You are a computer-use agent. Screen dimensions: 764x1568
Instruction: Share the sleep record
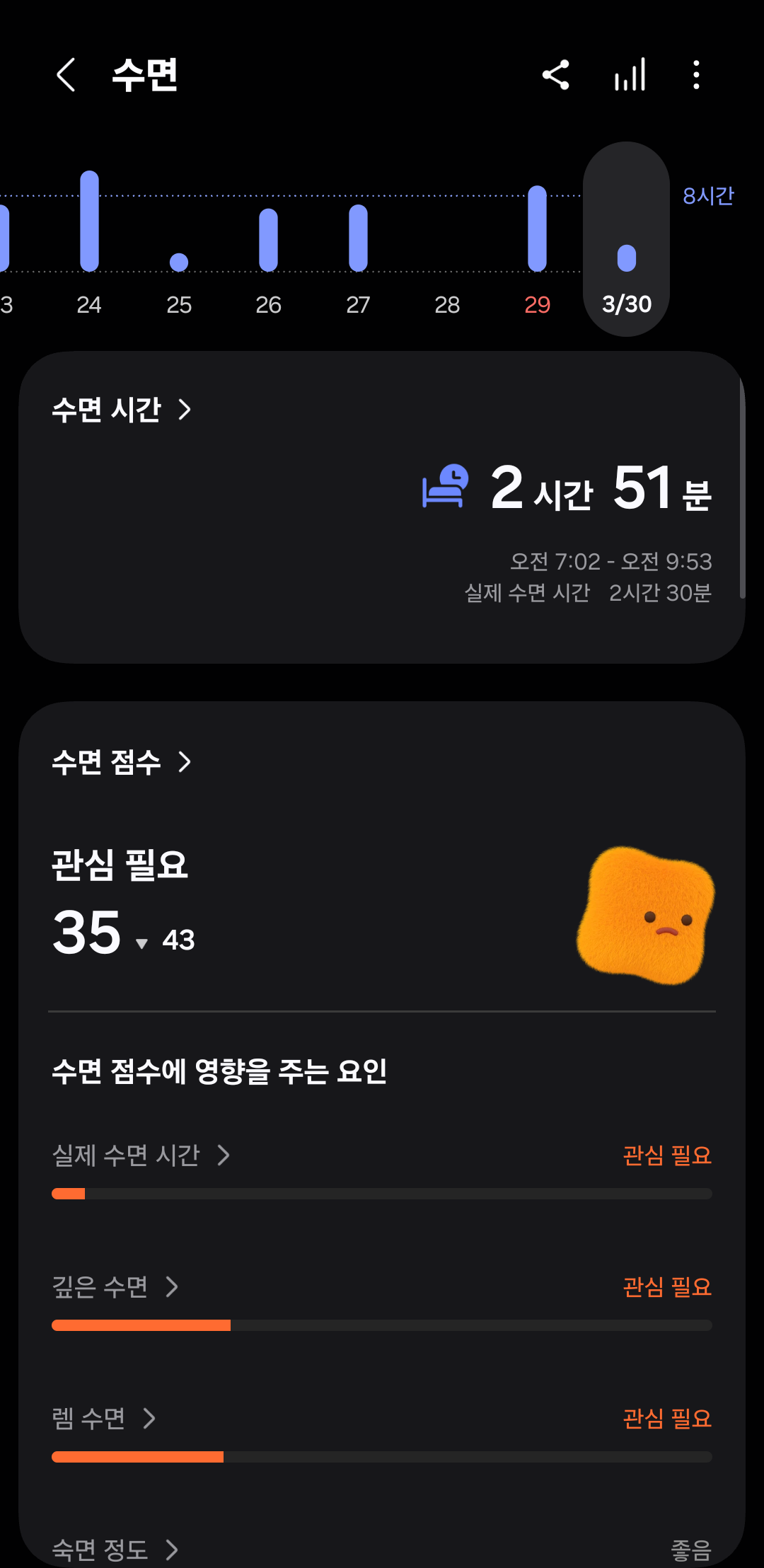(555, 75)
